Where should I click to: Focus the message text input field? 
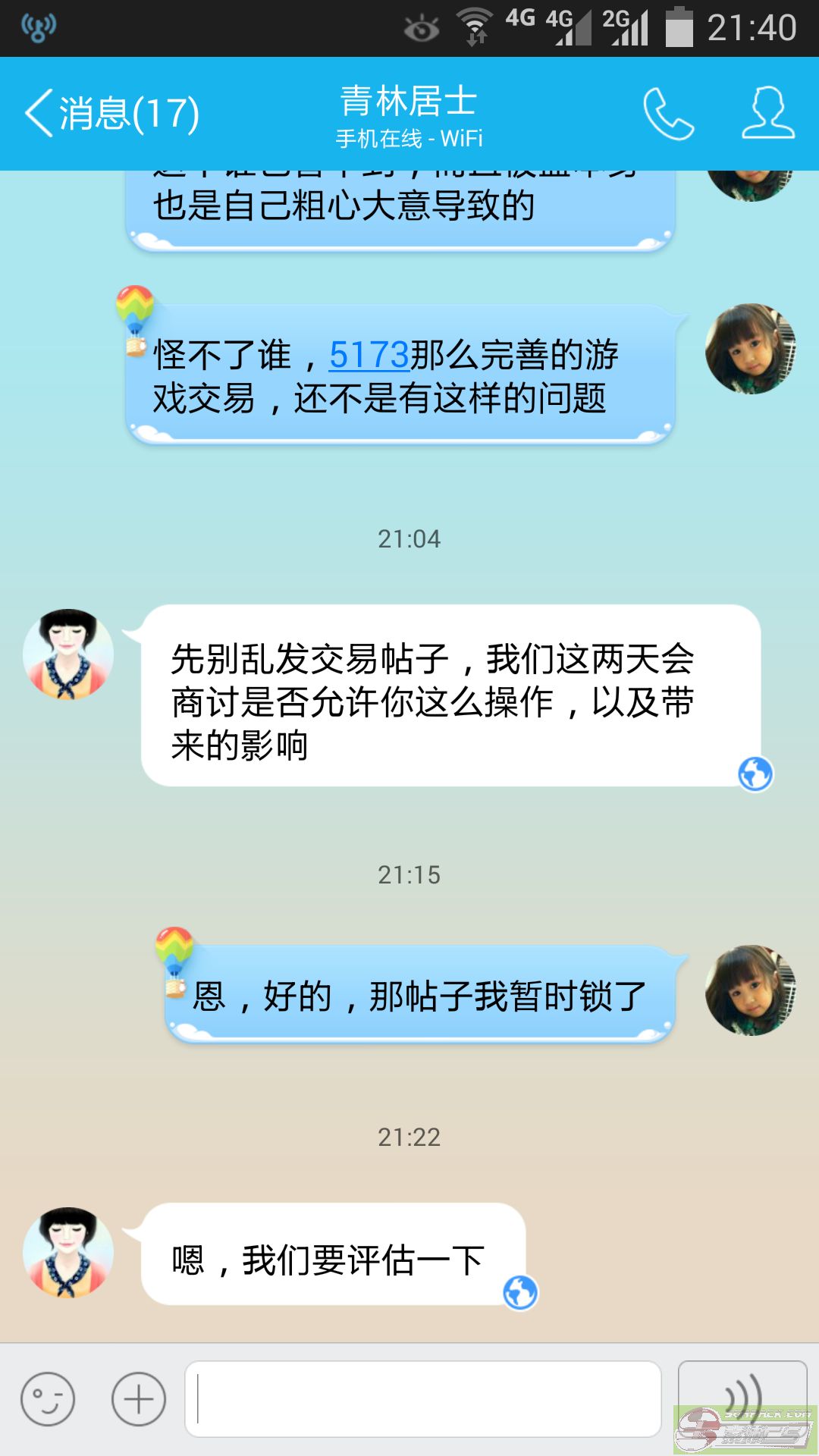(x=423, y=1399)
